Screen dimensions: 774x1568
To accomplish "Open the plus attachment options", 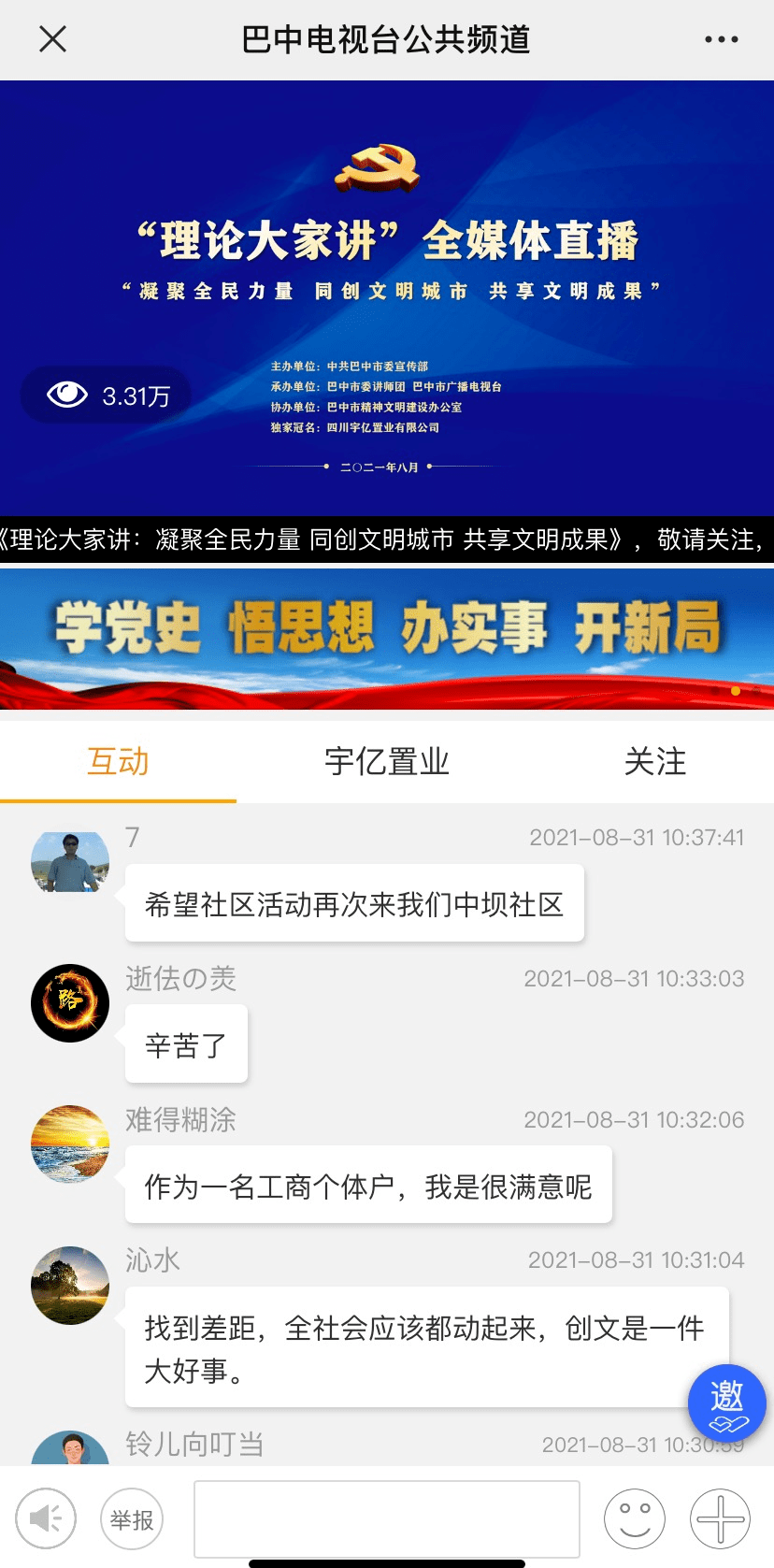I will pos(720,1518).
